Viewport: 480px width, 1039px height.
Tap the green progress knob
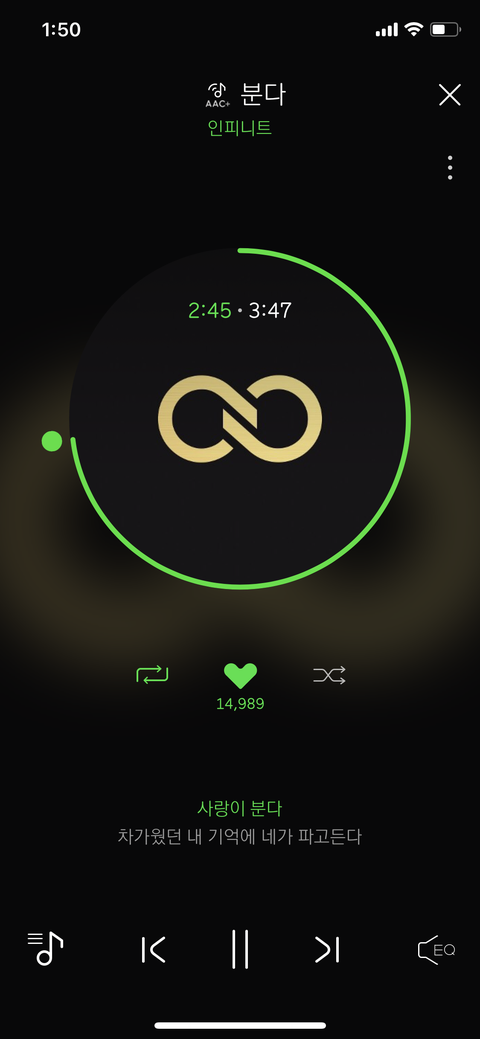pos(52,441)
